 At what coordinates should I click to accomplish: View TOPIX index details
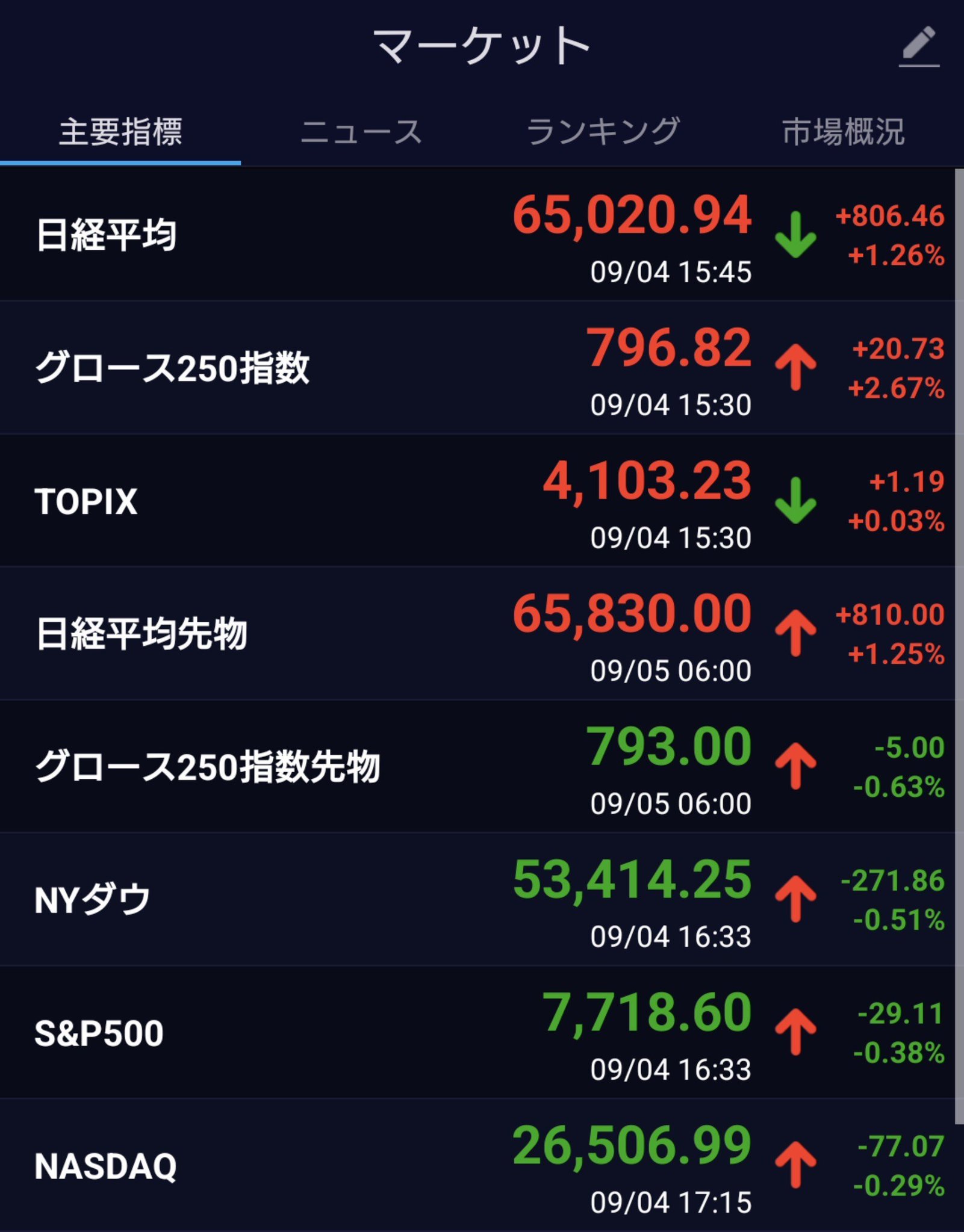pos(477,501)
